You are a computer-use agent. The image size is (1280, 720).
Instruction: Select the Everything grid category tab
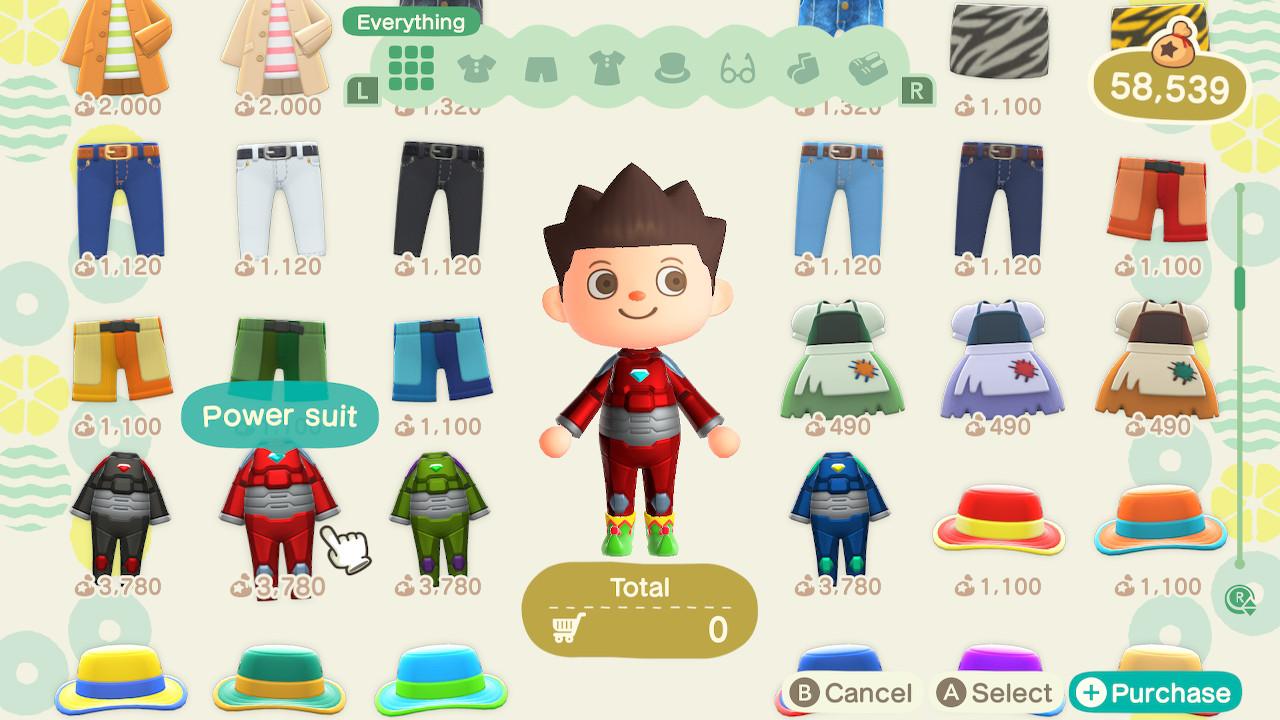[411, 67]
